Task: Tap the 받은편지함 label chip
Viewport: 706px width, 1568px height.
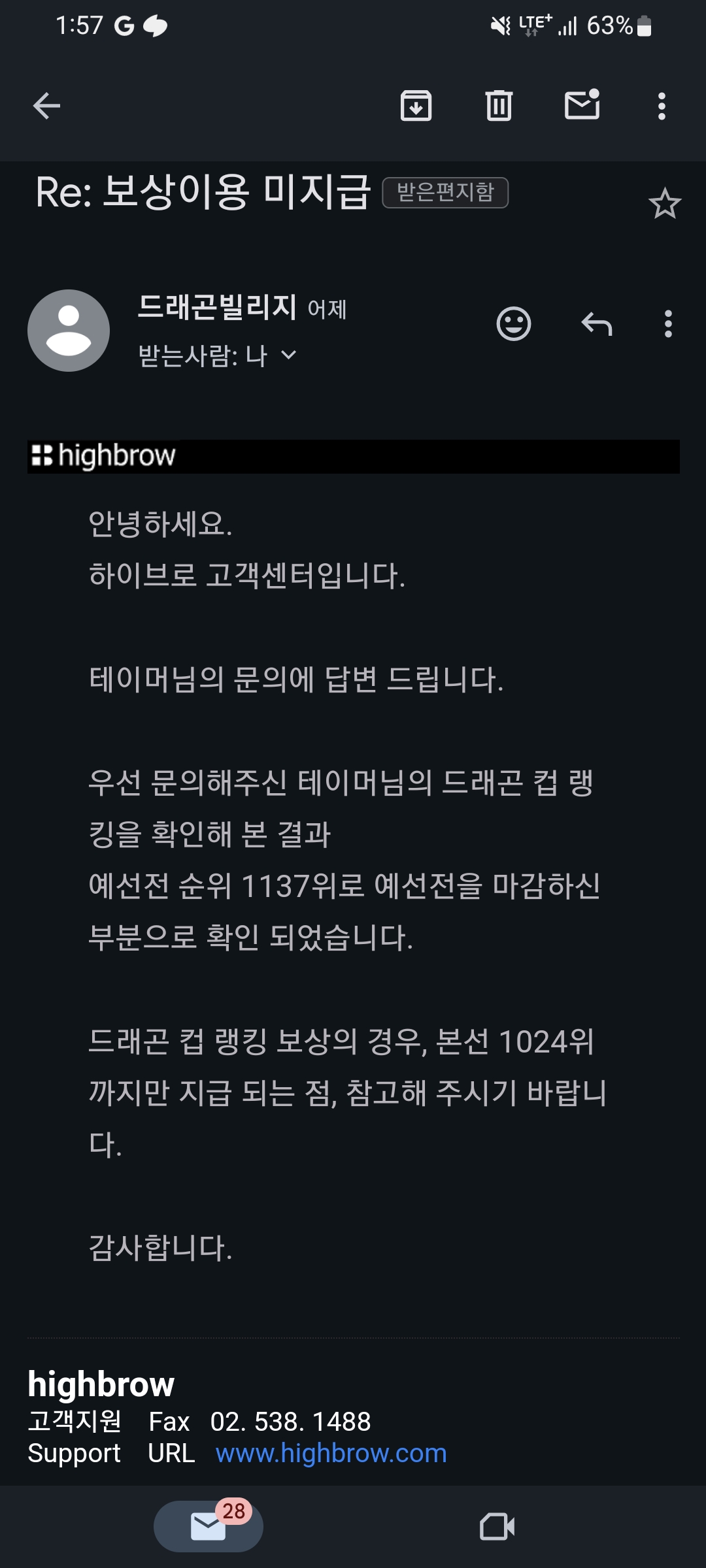Action: [x=445, y=193]
